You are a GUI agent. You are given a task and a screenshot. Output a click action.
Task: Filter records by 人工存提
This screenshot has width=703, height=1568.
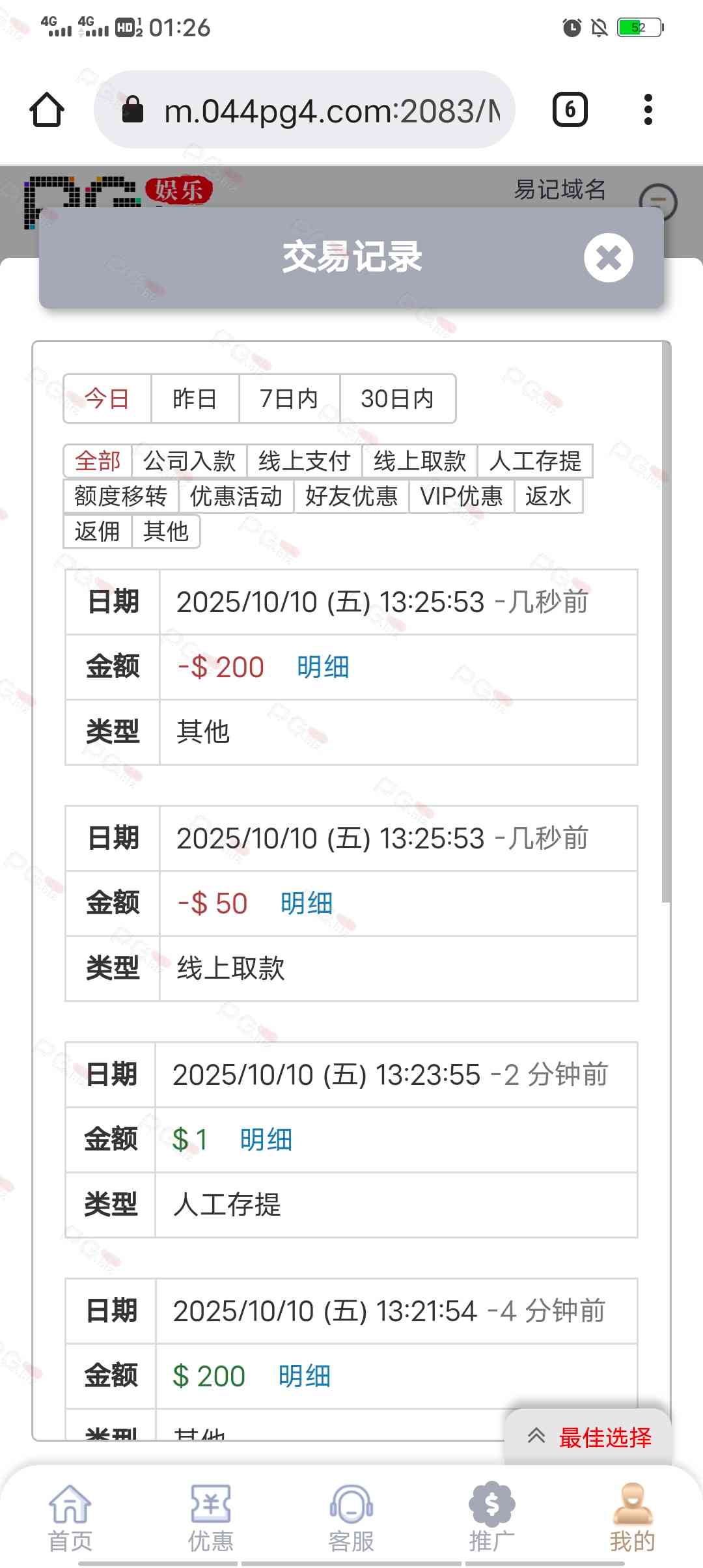coord(534,461)
